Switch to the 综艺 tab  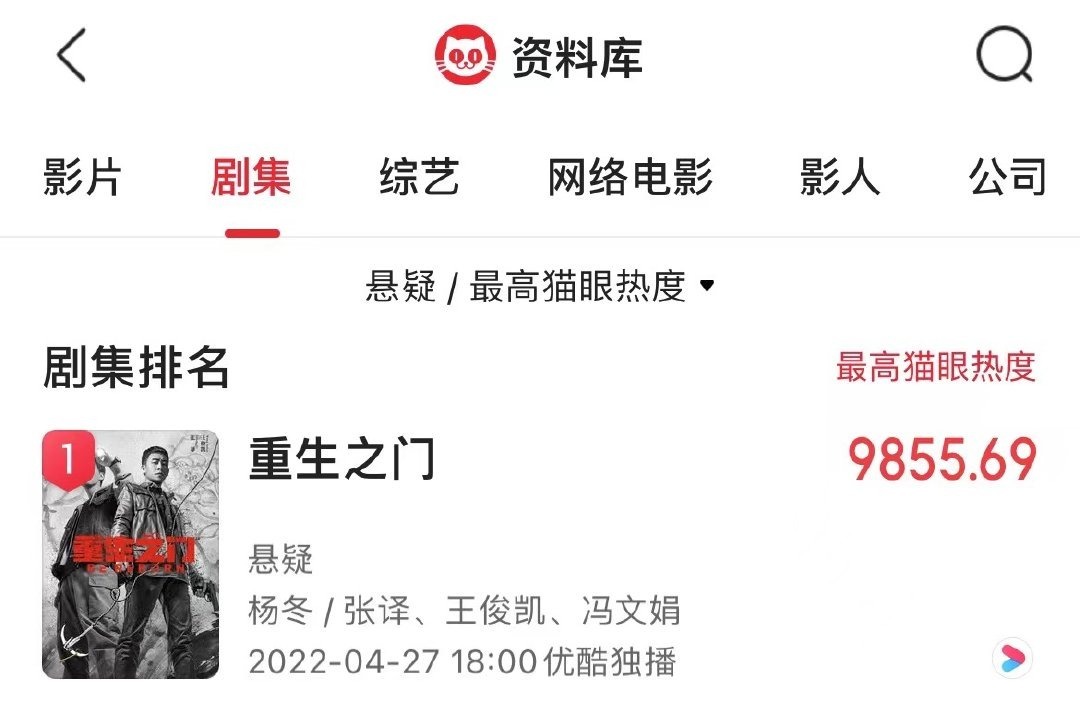tap(419, 177)
